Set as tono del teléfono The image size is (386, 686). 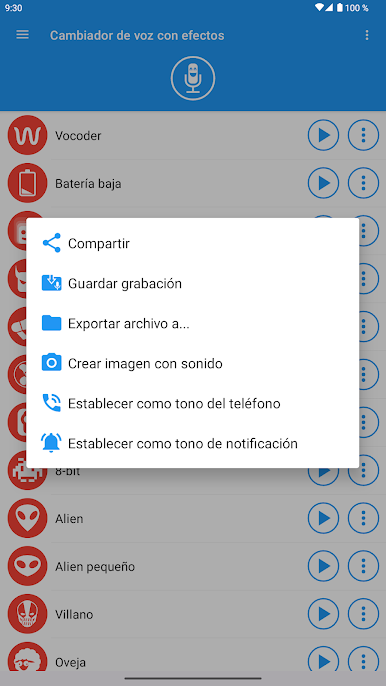point(193,403)
